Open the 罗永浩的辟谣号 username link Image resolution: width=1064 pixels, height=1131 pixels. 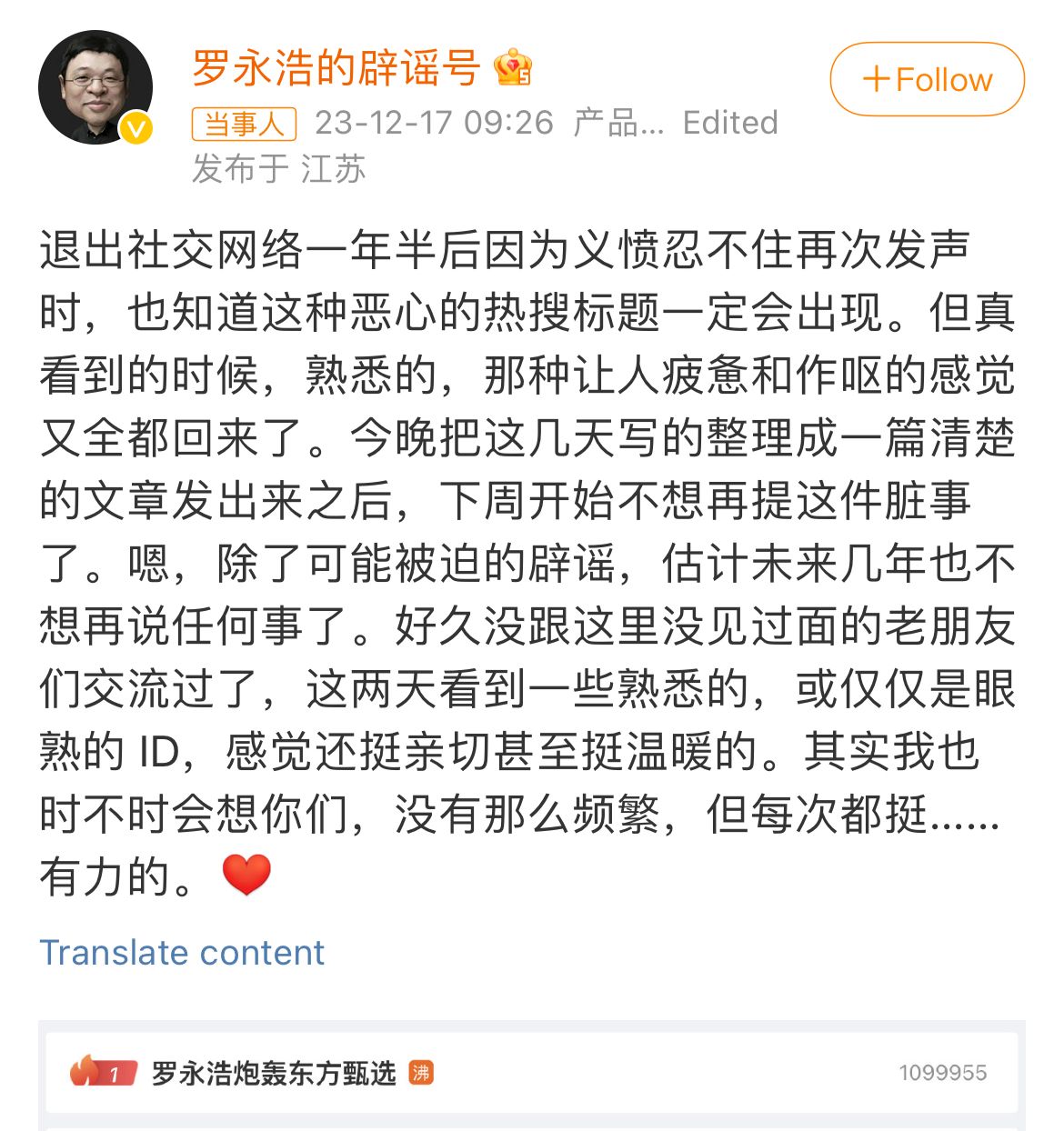[x=336, y=68]
